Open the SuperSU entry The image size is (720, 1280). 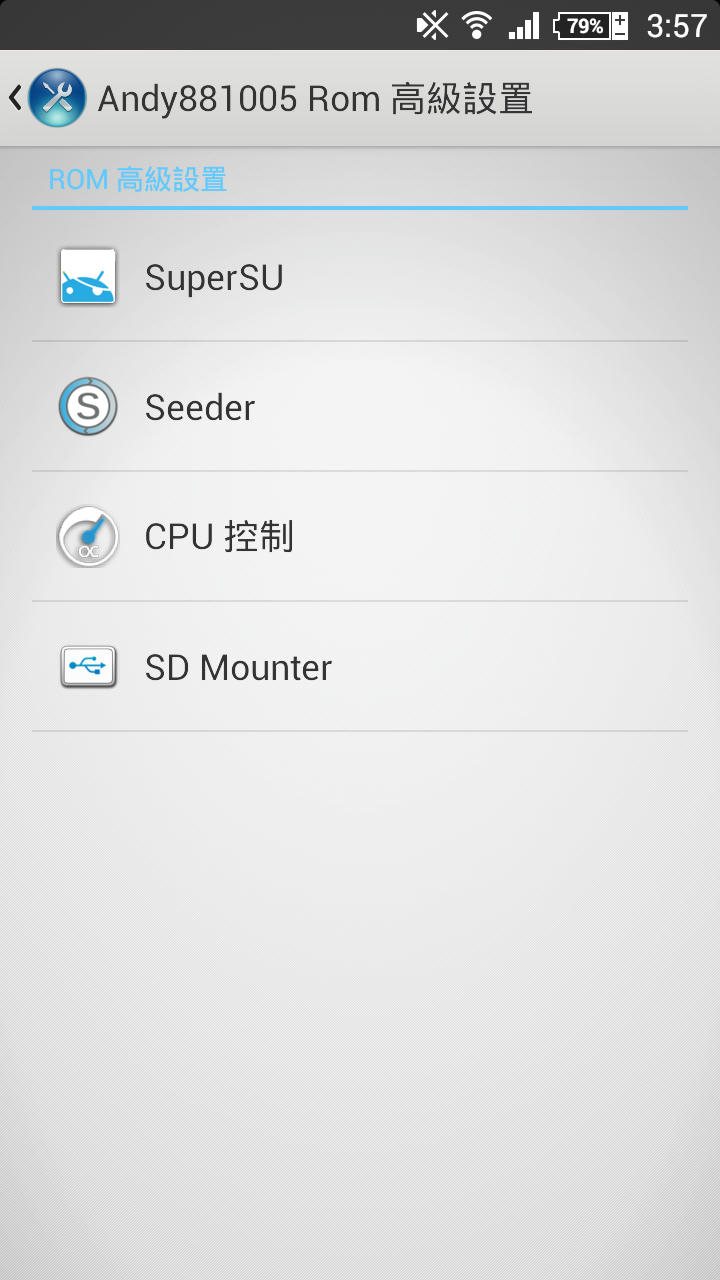tap(360, 276)
